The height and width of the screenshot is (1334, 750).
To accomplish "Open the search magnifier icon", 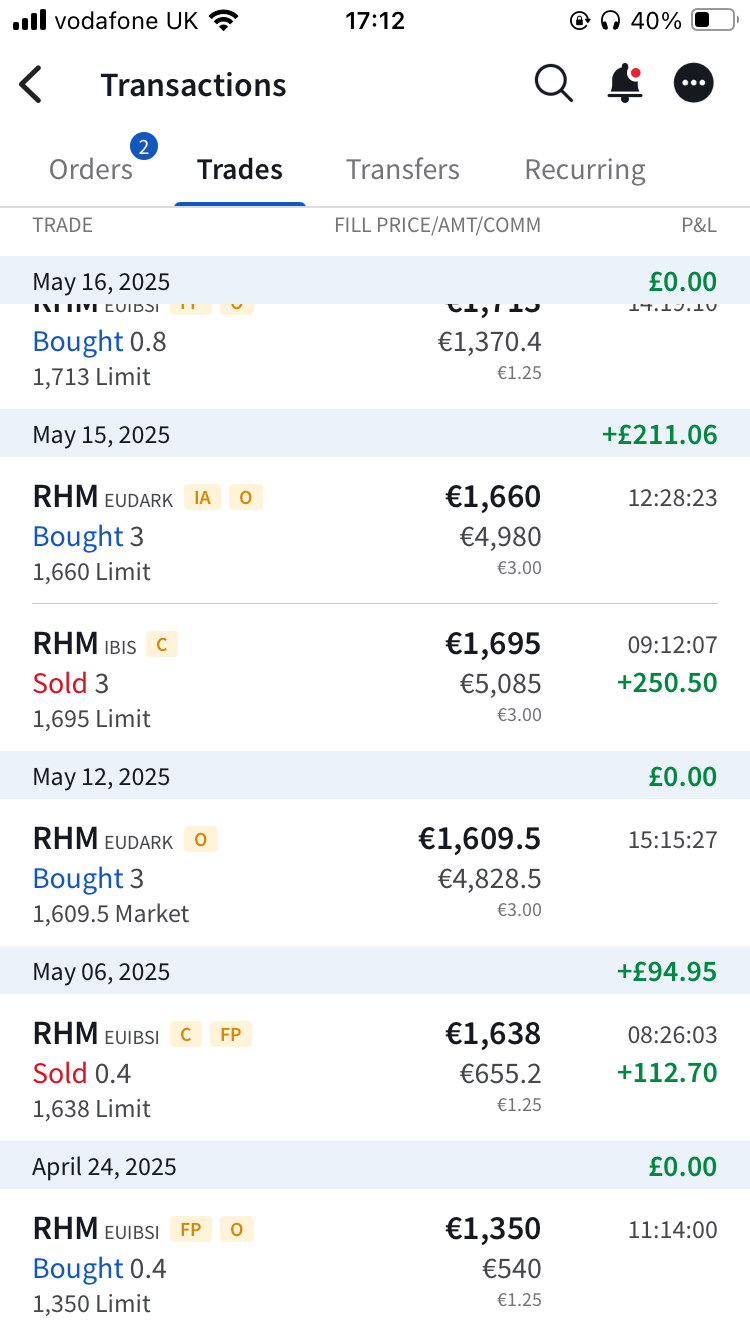I will 553,84.
